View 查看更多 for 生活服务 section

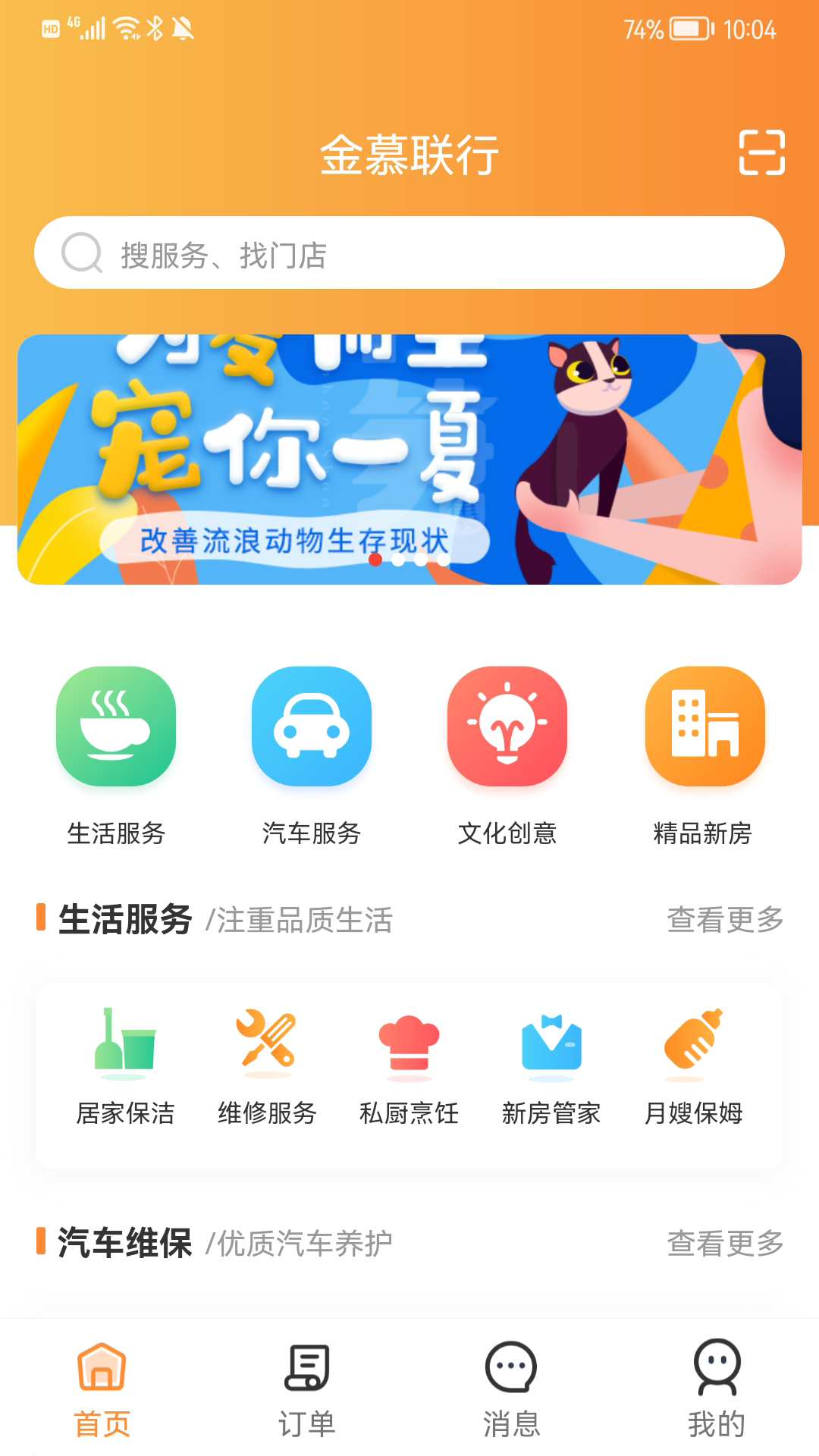[725, 920]
